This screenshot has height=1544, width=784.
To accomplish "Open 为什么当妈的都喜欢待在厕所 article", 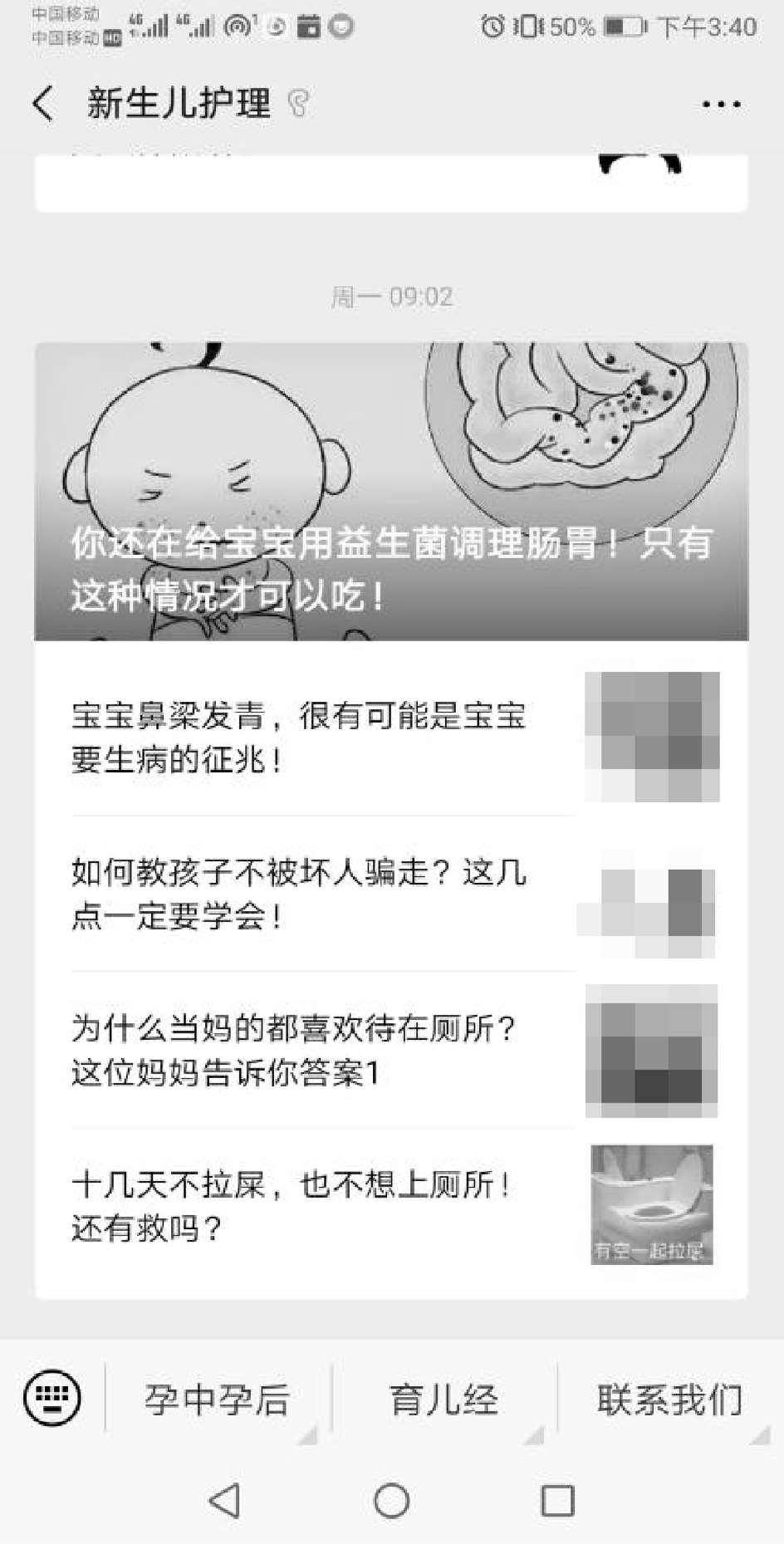I will [391, 1050].
